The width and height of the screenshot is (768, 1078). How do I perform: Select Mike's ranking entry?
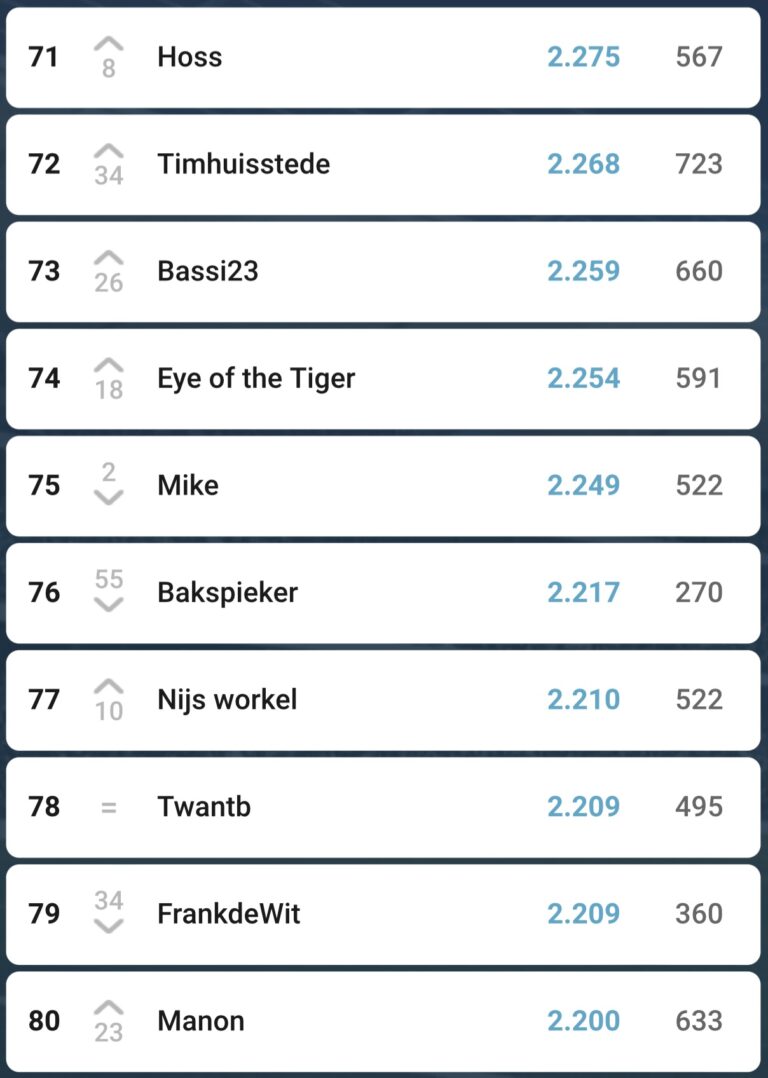click(384, 485)
